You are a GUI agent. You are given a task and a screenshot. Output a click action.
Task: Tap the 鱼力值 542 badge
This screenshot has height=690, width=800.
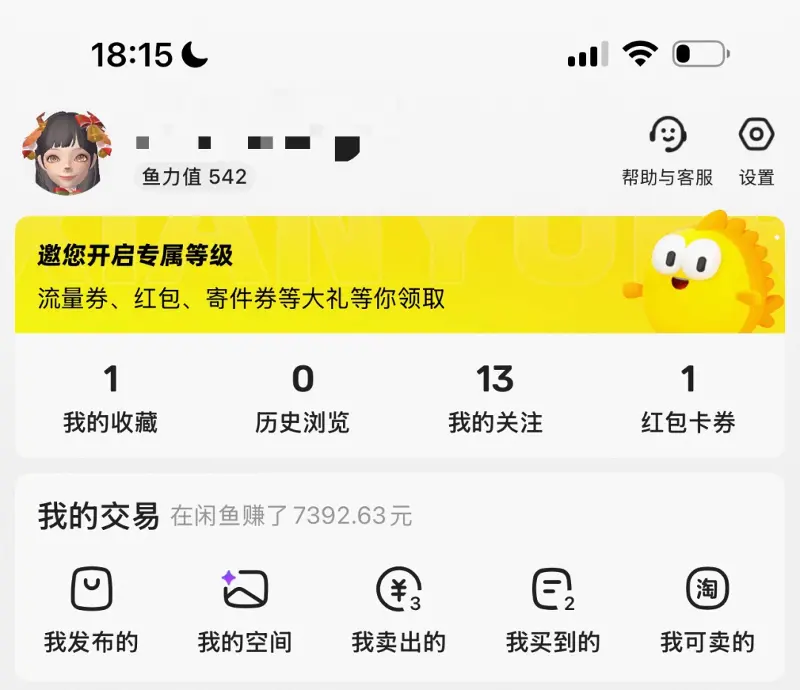194,177
